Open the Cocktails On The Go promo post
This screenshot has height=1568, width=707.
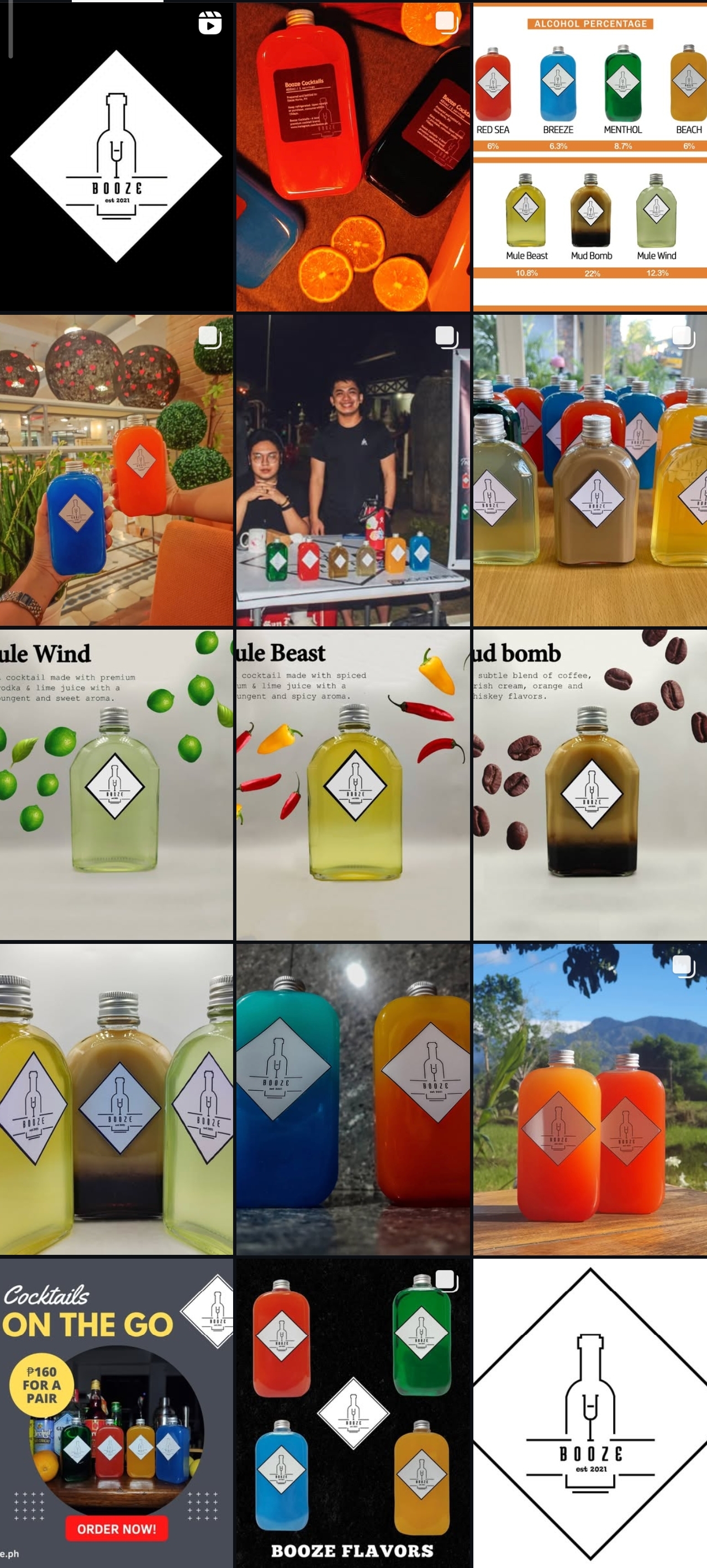click(117, 1412)
